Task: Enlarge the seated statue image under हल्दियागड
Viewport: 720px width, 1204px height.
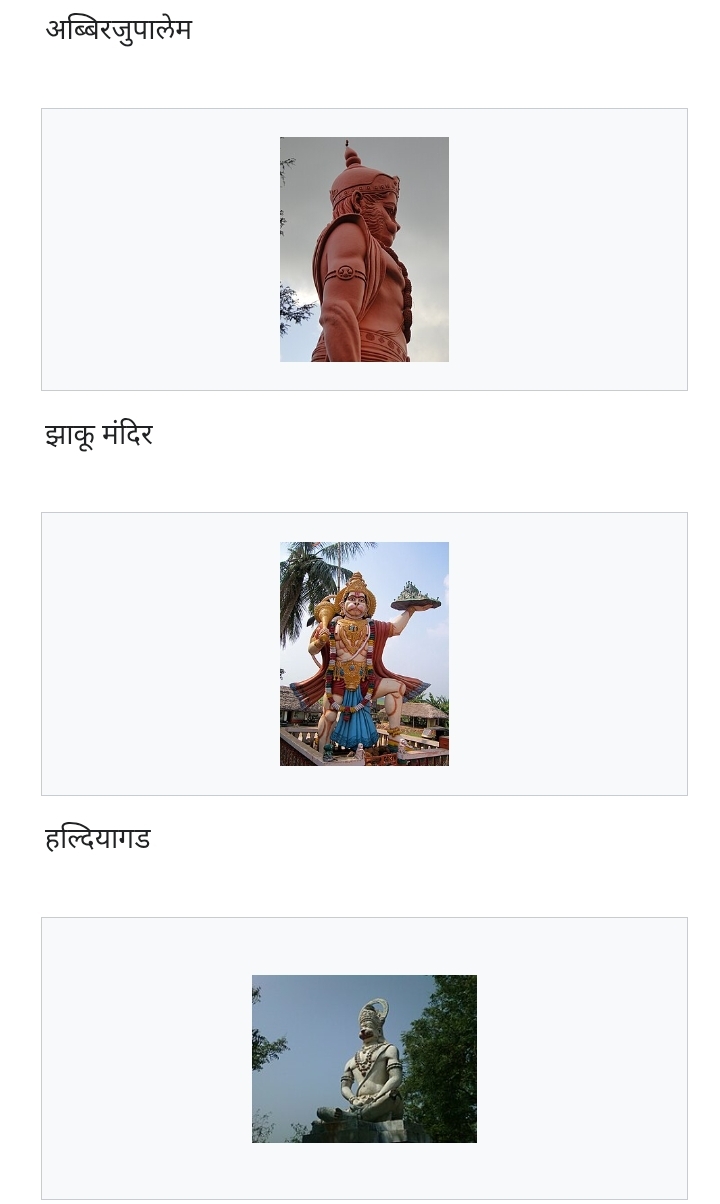Action: (x=364, y=1058)
